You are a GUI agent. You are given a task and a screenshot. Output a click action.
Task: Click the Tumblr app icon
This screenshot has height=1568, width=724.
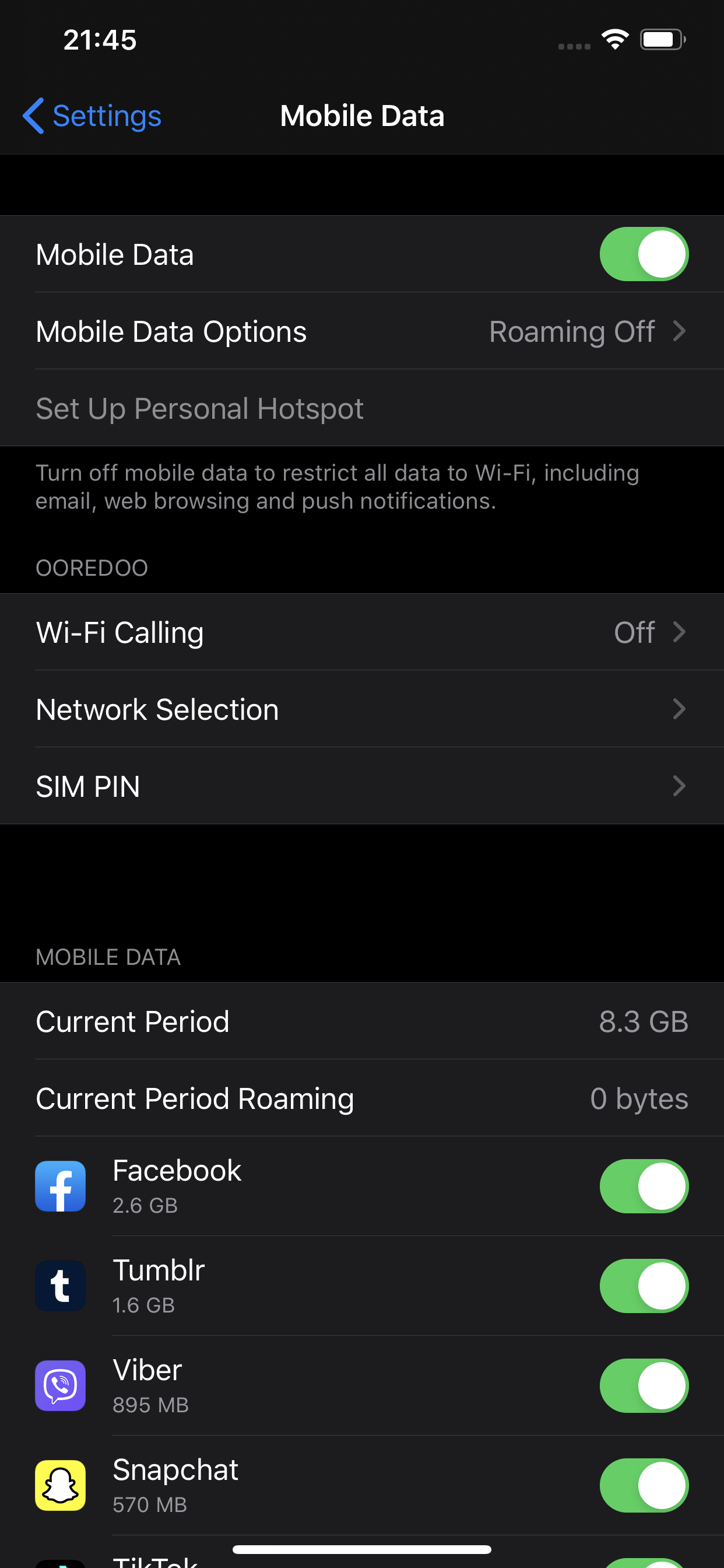[x=60, y=1286]
